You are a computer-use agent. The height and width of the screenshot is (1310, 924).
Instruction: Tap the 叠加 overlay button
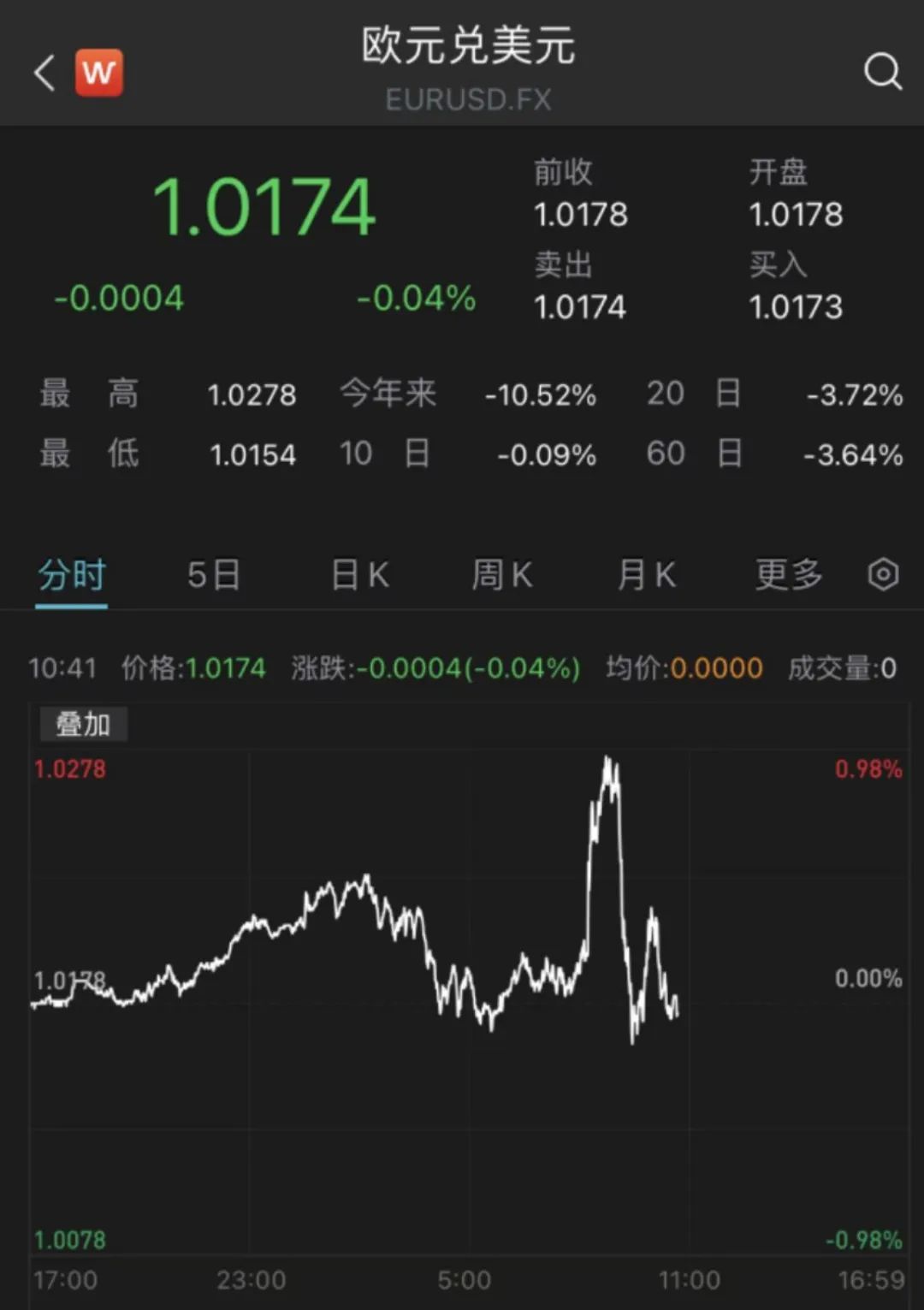pos(84,725)
